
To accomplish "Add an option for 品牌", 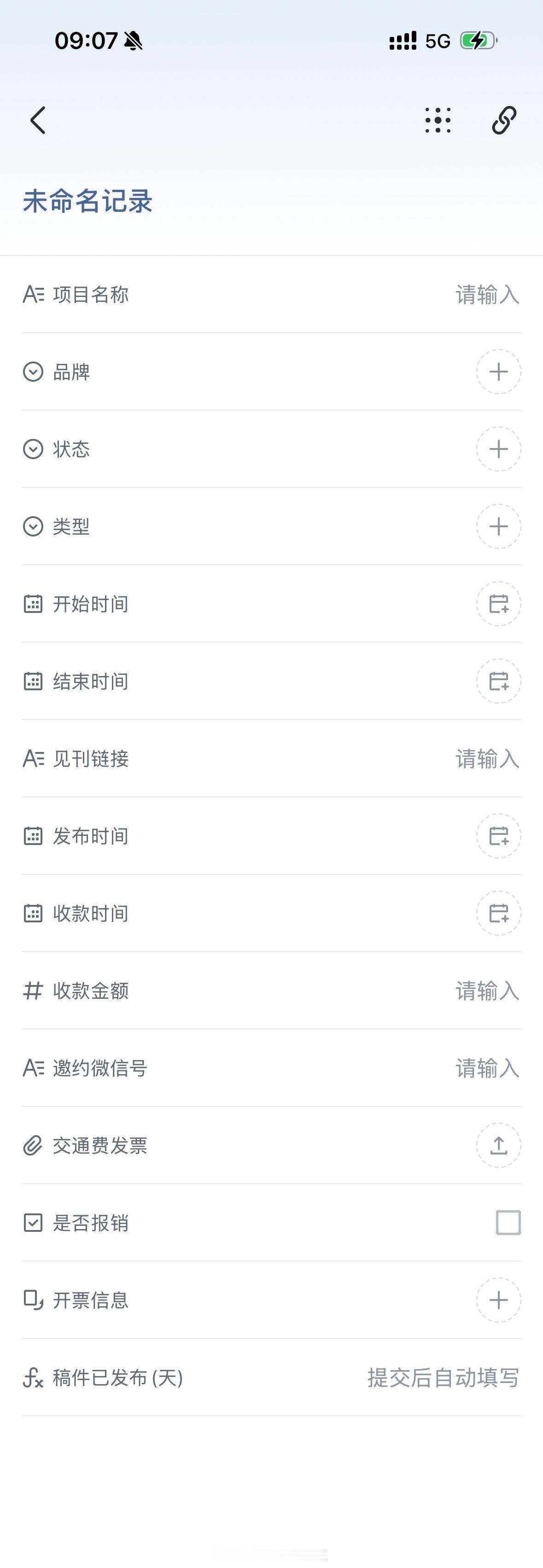I will coord(498,372).
